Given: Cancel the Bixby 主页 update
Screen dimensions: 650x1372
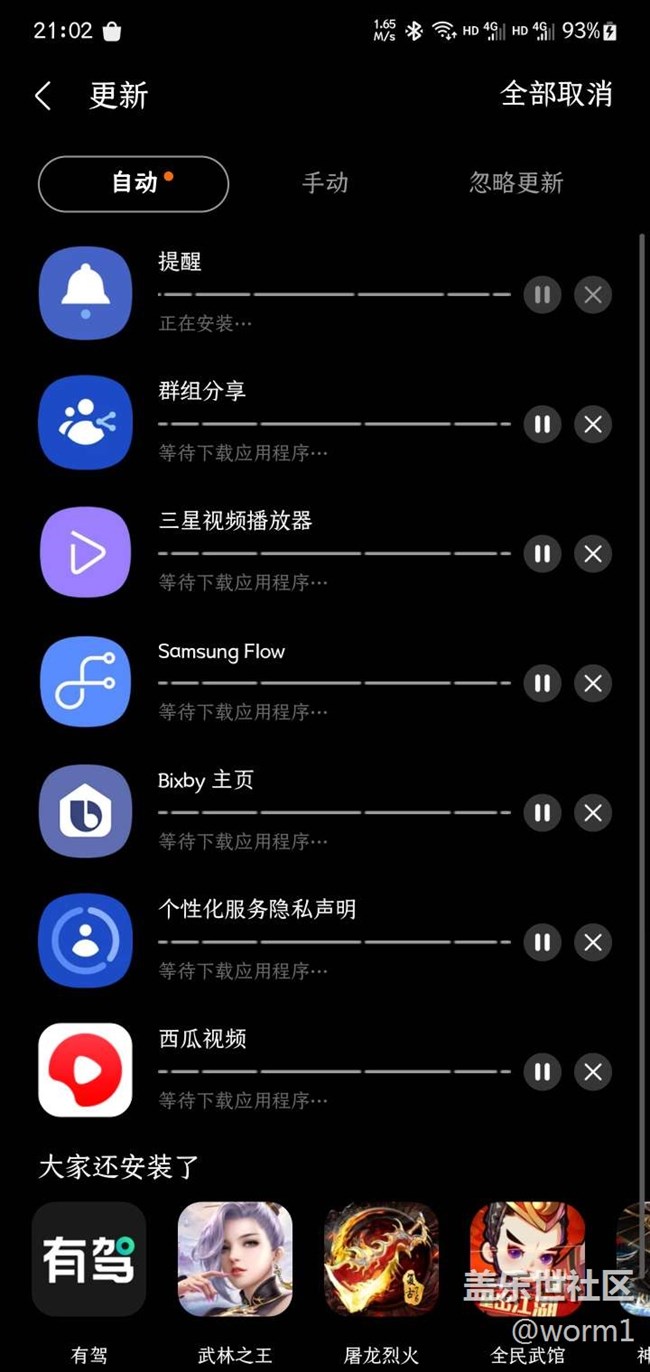Looking at the screenshot, I should (x=593, y=812).
